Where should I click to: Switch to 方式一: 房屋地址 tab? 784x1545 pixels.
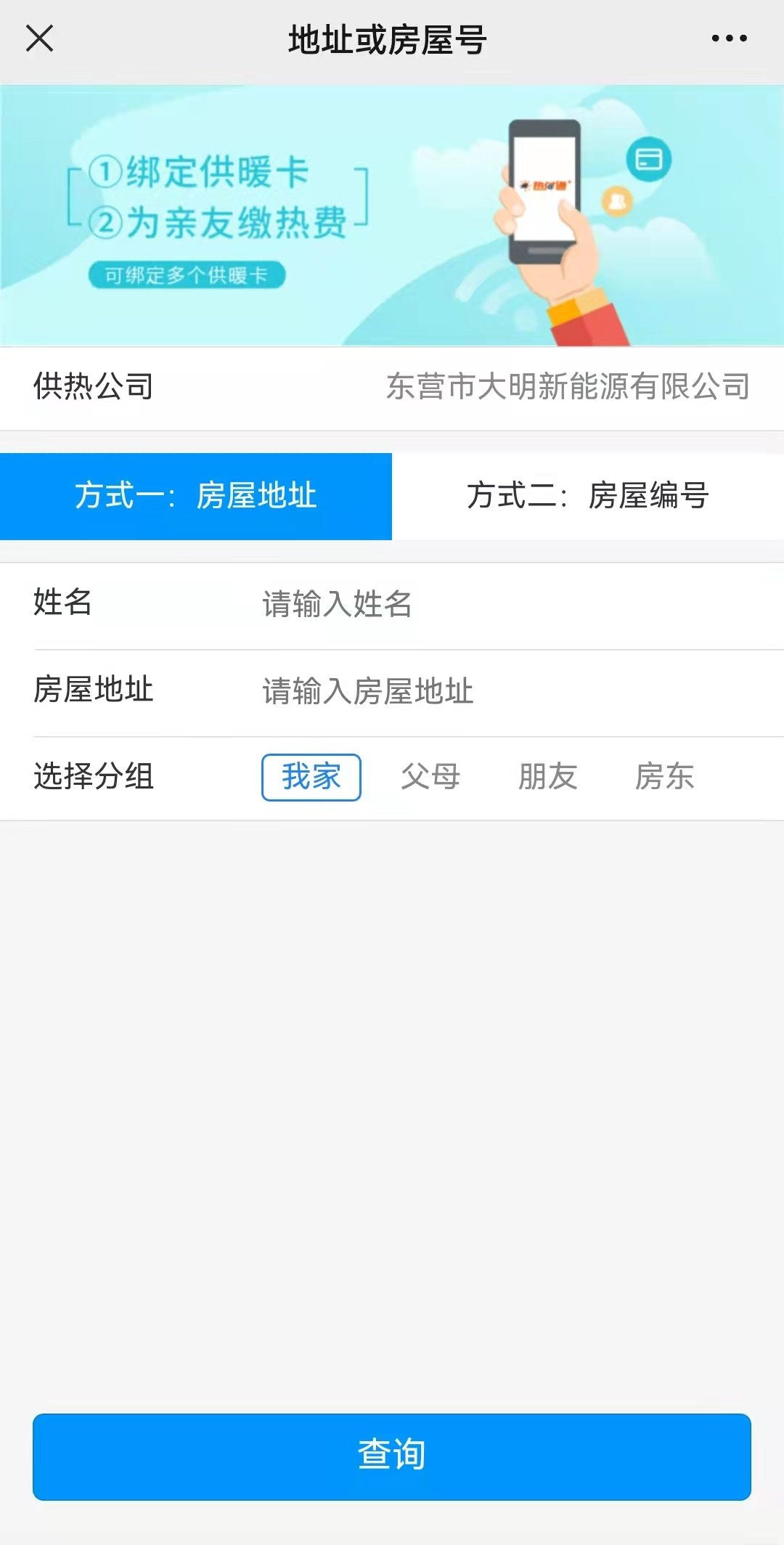click(x=196, y=497)
